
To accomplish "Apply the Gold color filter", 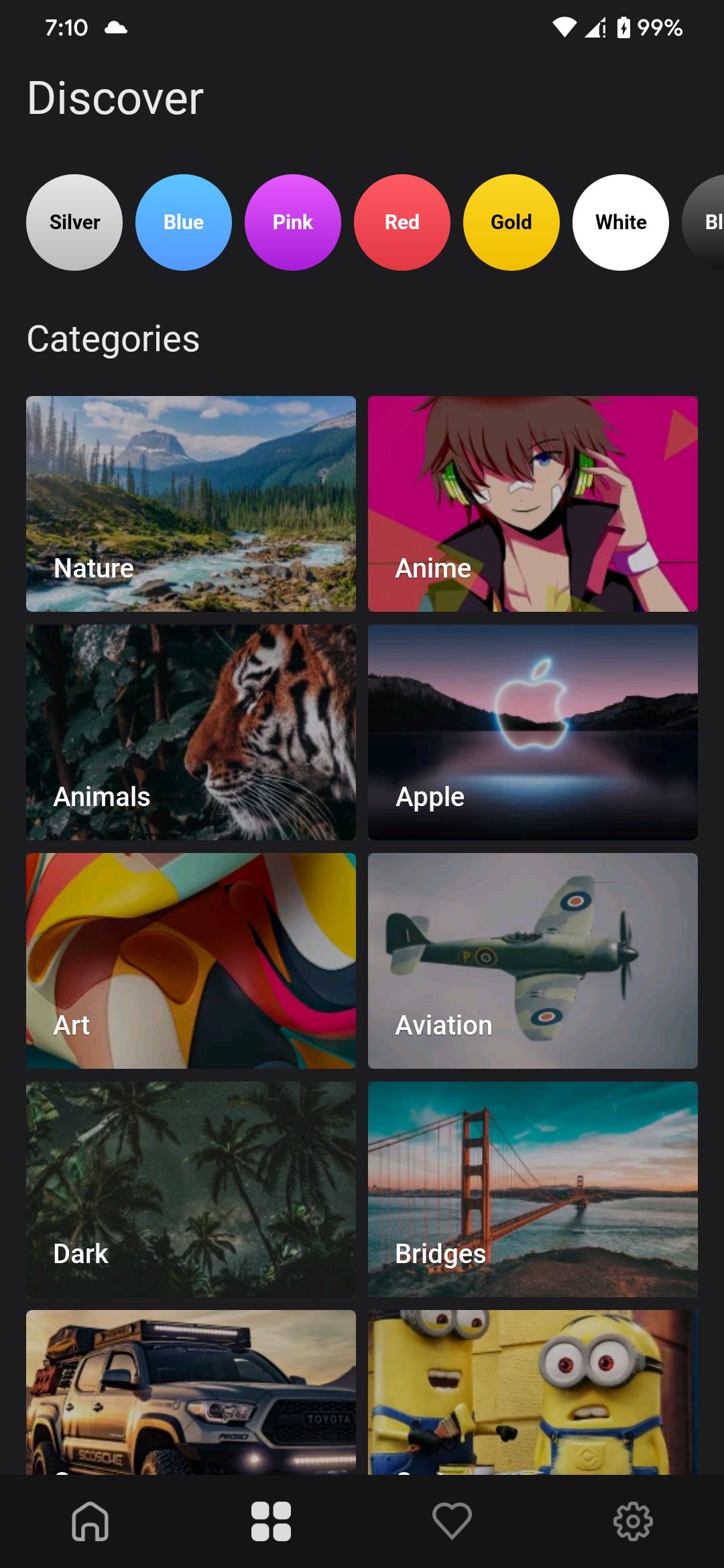I will click(x=511, y=222).
